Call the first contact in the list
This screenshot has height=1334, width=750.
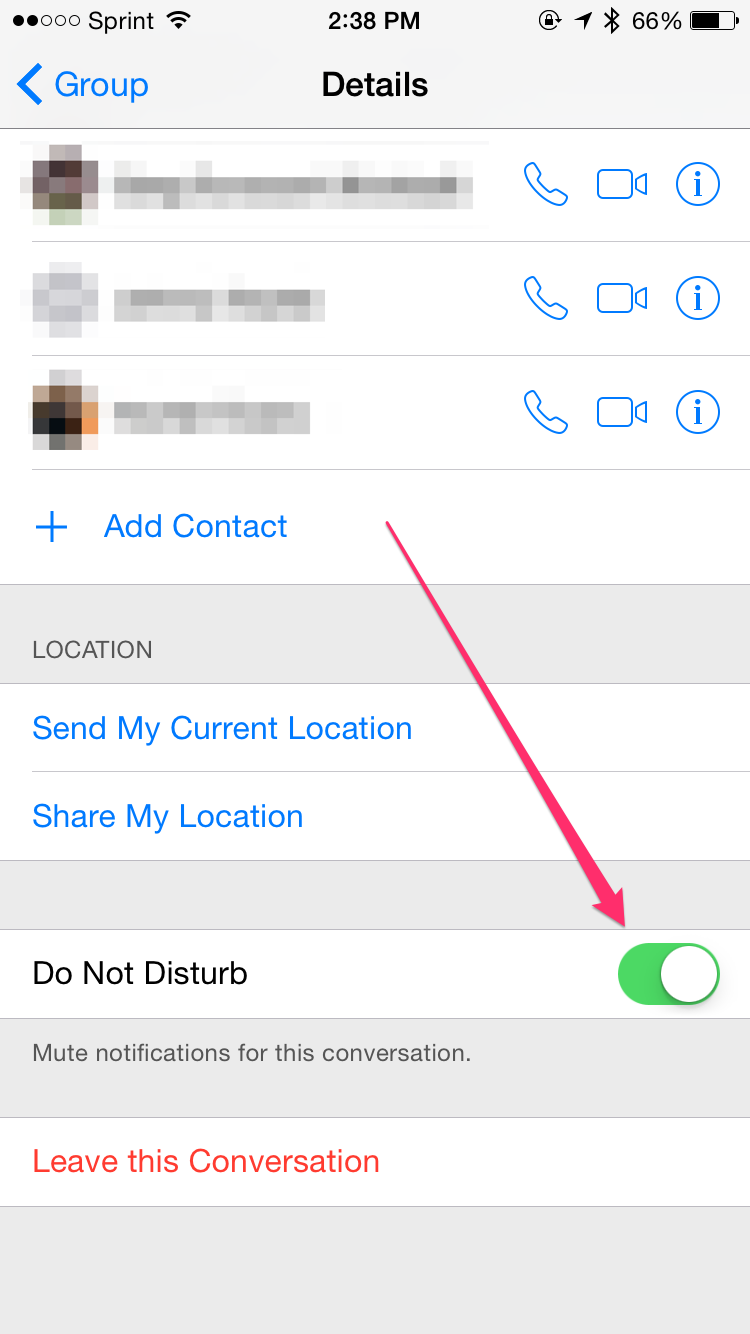tap(546, 185)
